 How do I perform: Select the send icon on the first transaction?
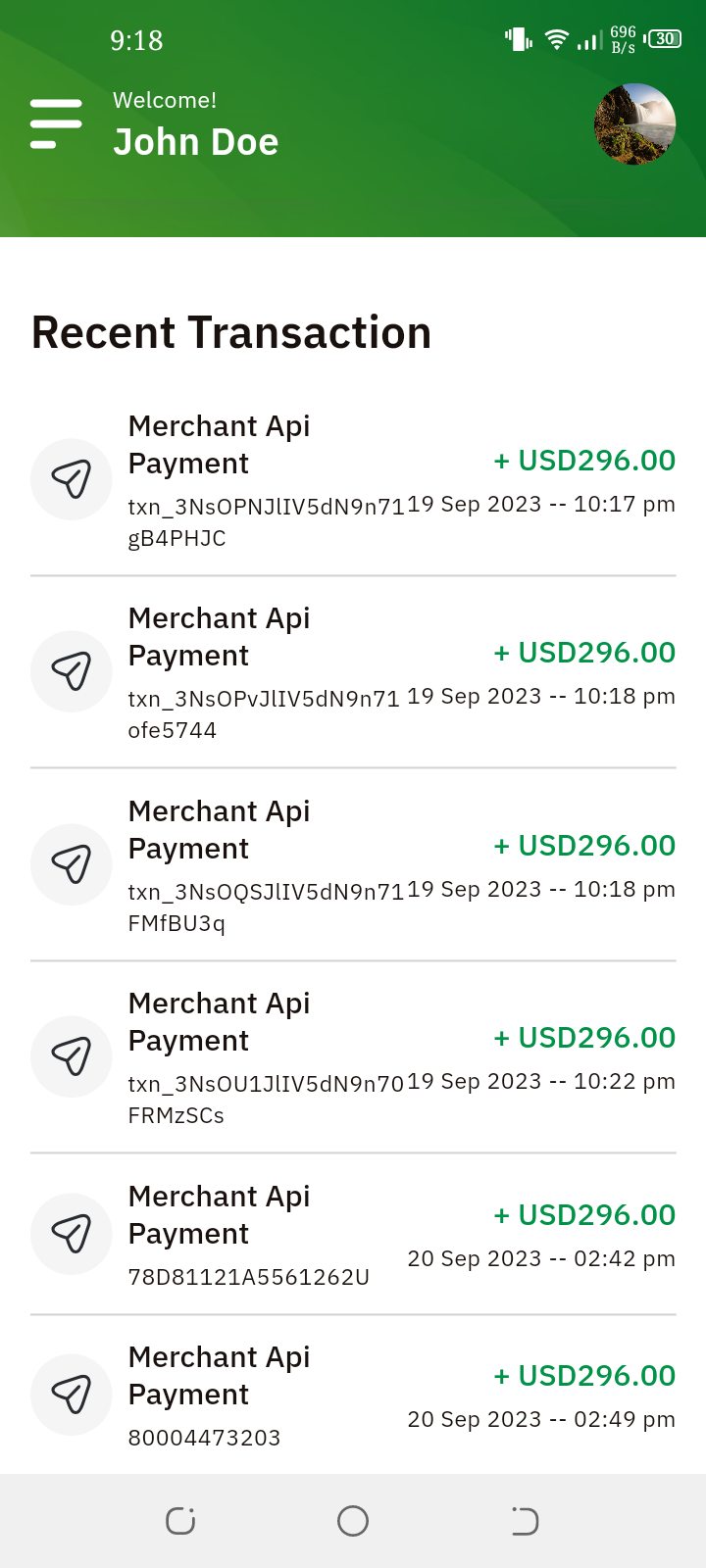(71, 478)
